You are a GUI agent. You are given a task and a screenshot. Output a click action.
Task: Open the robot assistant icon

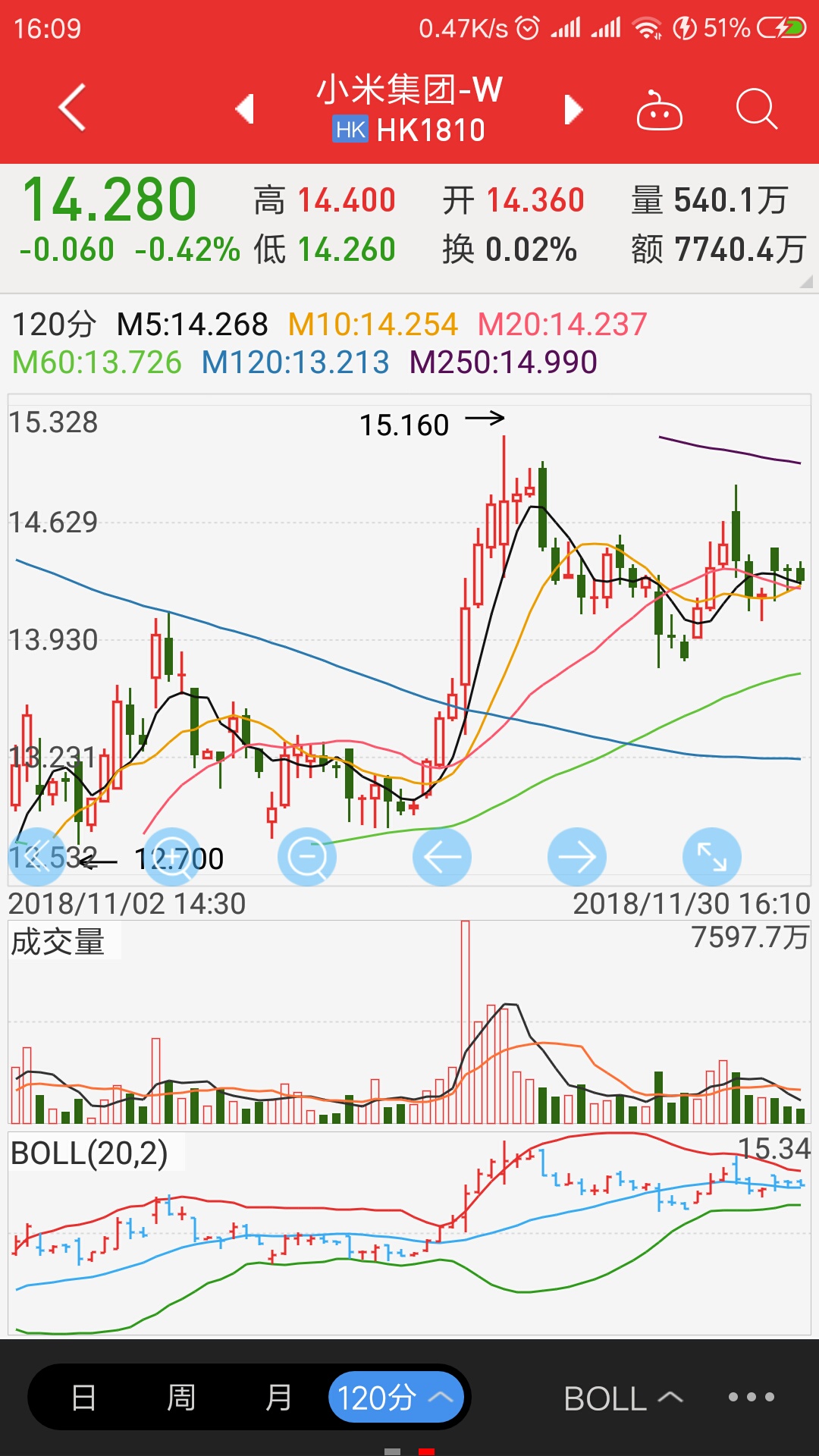(659, 110)
